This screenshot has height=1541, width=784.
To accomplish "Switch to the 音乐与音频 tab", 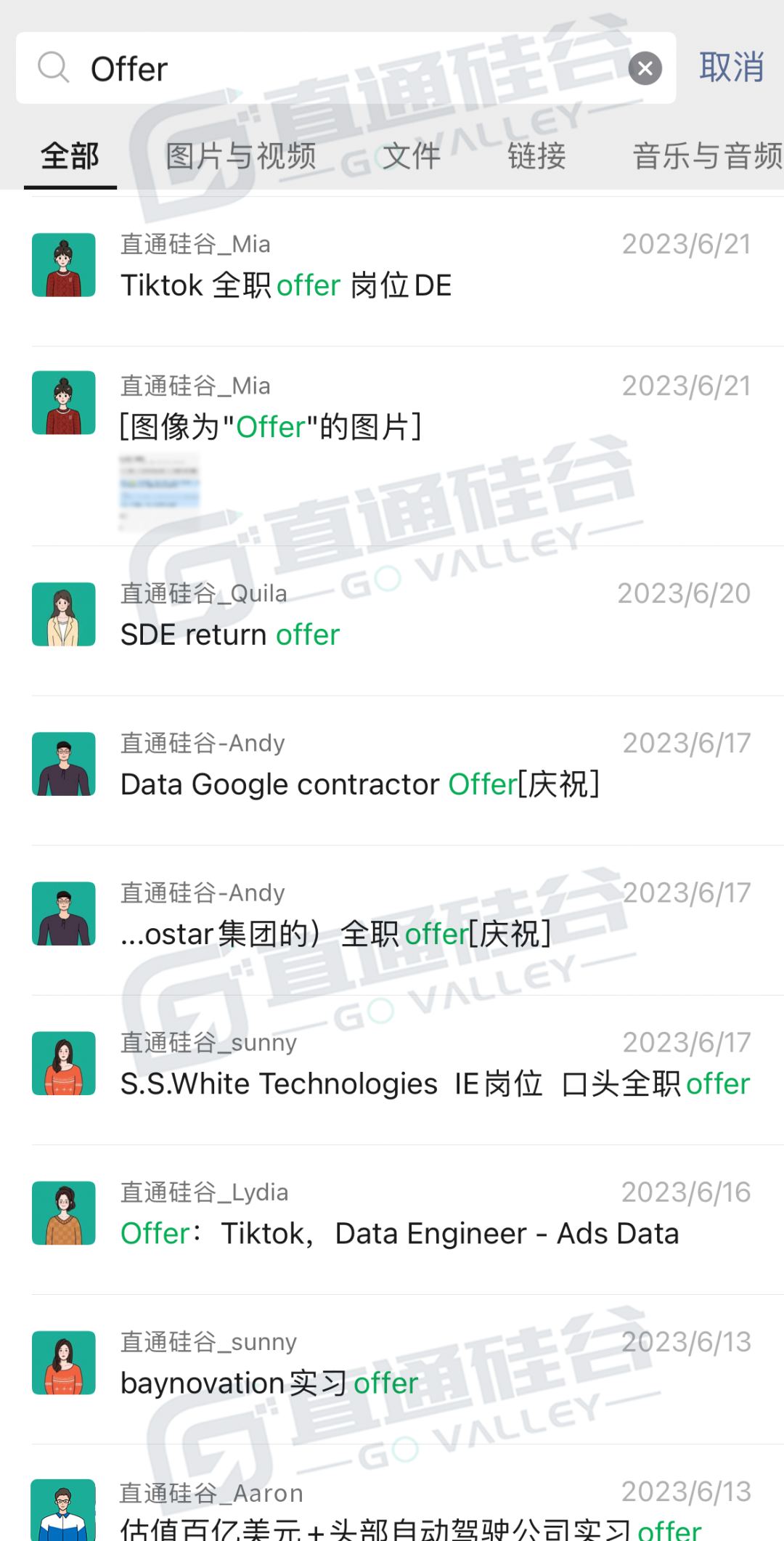I will tap(708, 156).
